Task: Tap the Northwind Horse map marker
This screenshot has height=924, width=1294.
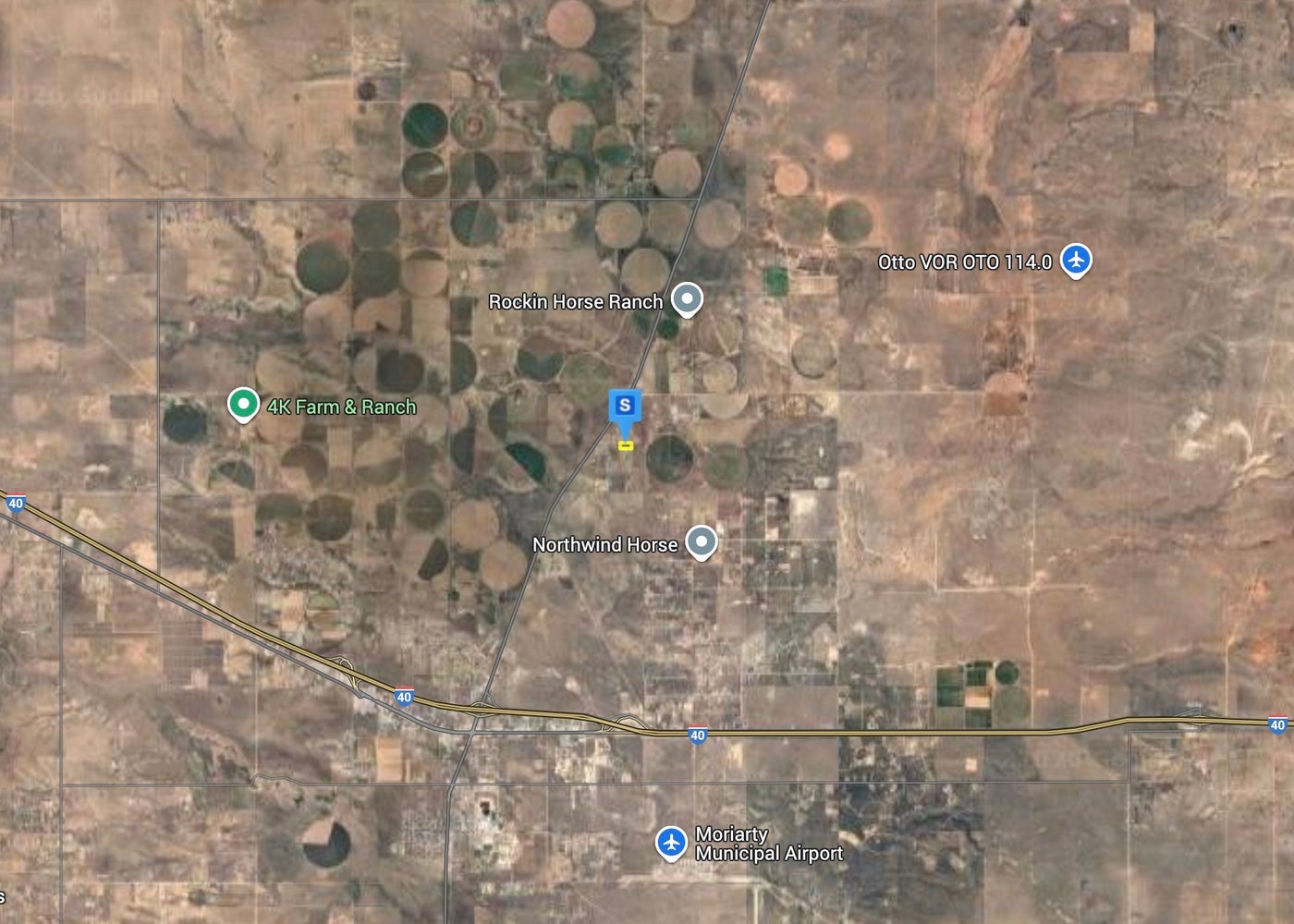Action: click(x=702, y=542)
